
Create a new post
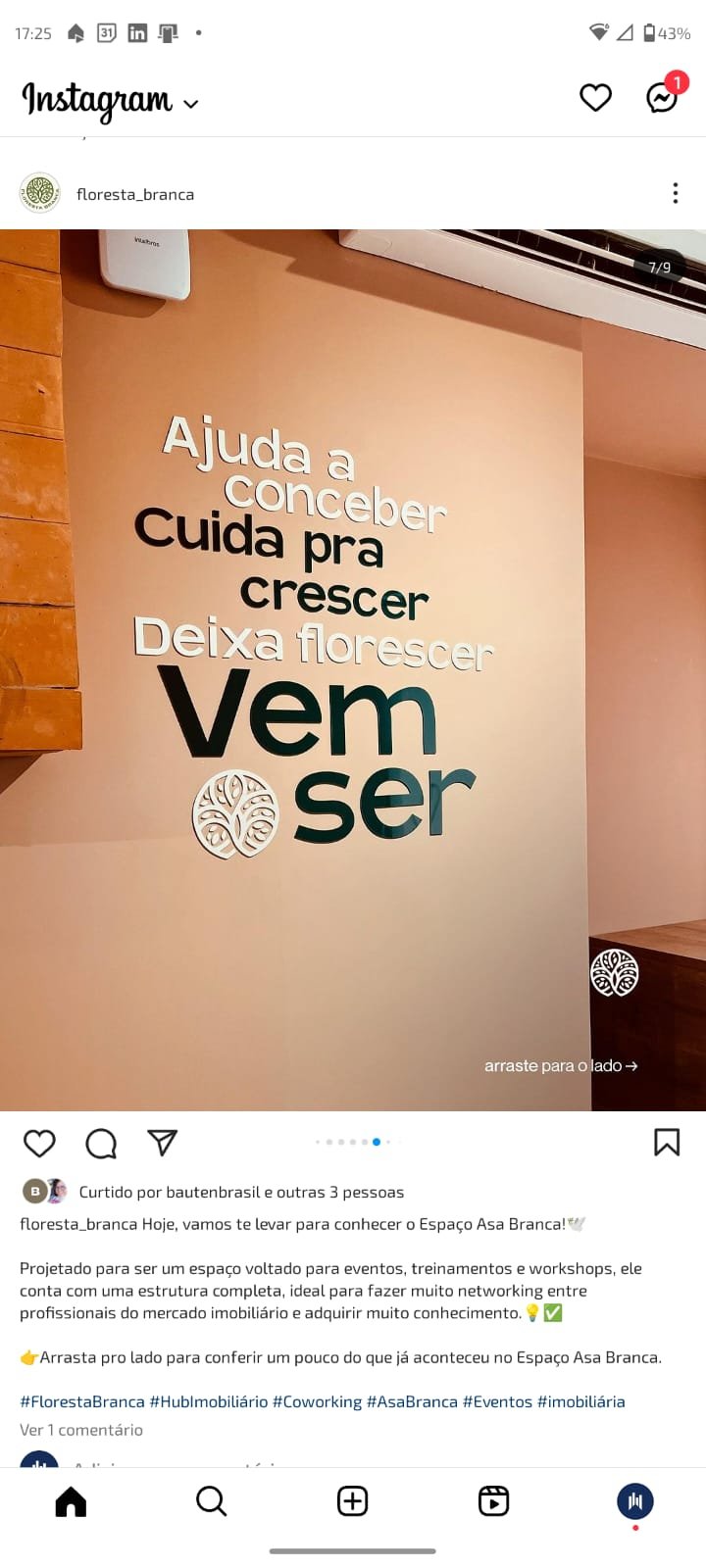point(352,1500)
